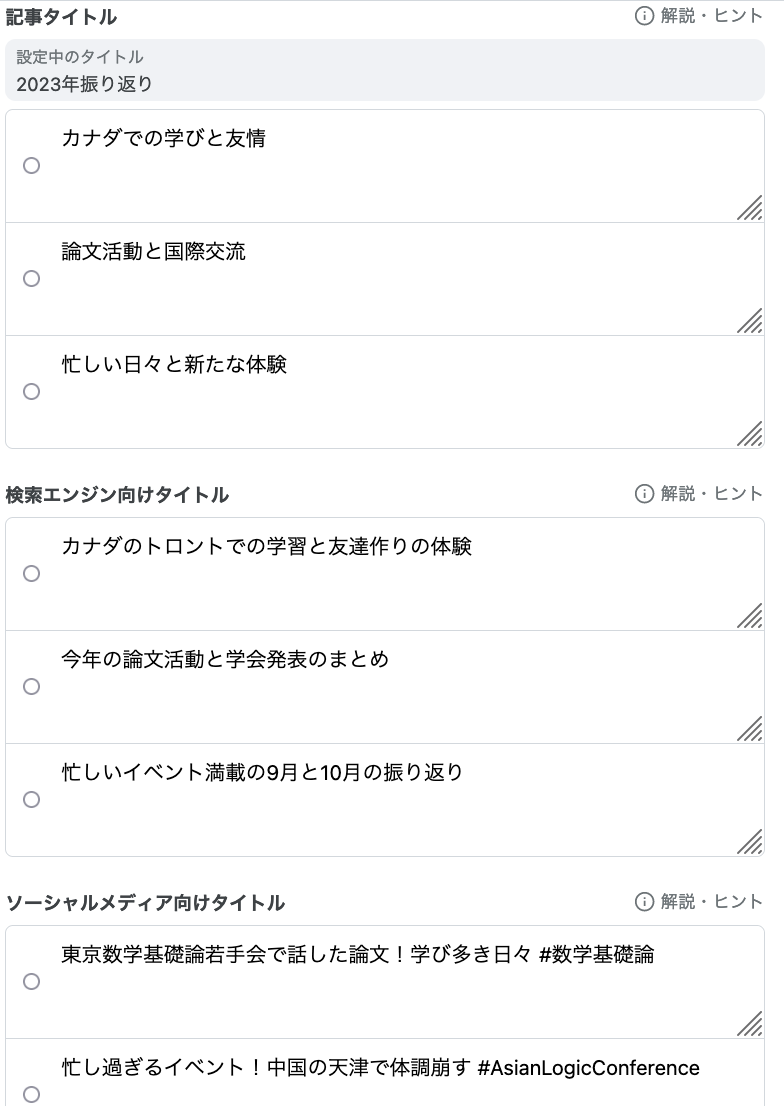Viewport: 784px width, 1106px height.
Task: Tap into 忙しい日々と新たな体験 text field
Action: coord(400,392)
